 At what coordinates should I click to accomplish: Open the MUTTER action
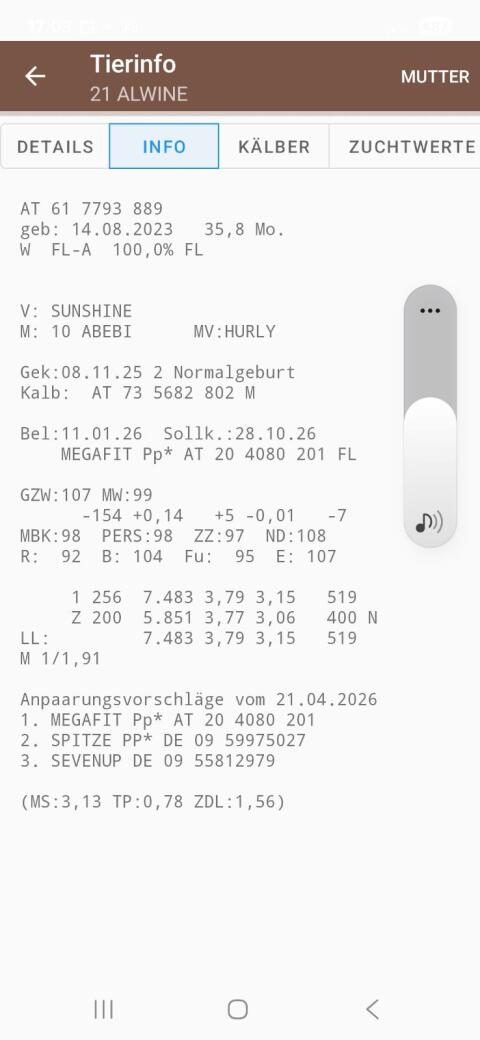coord(435,77)
